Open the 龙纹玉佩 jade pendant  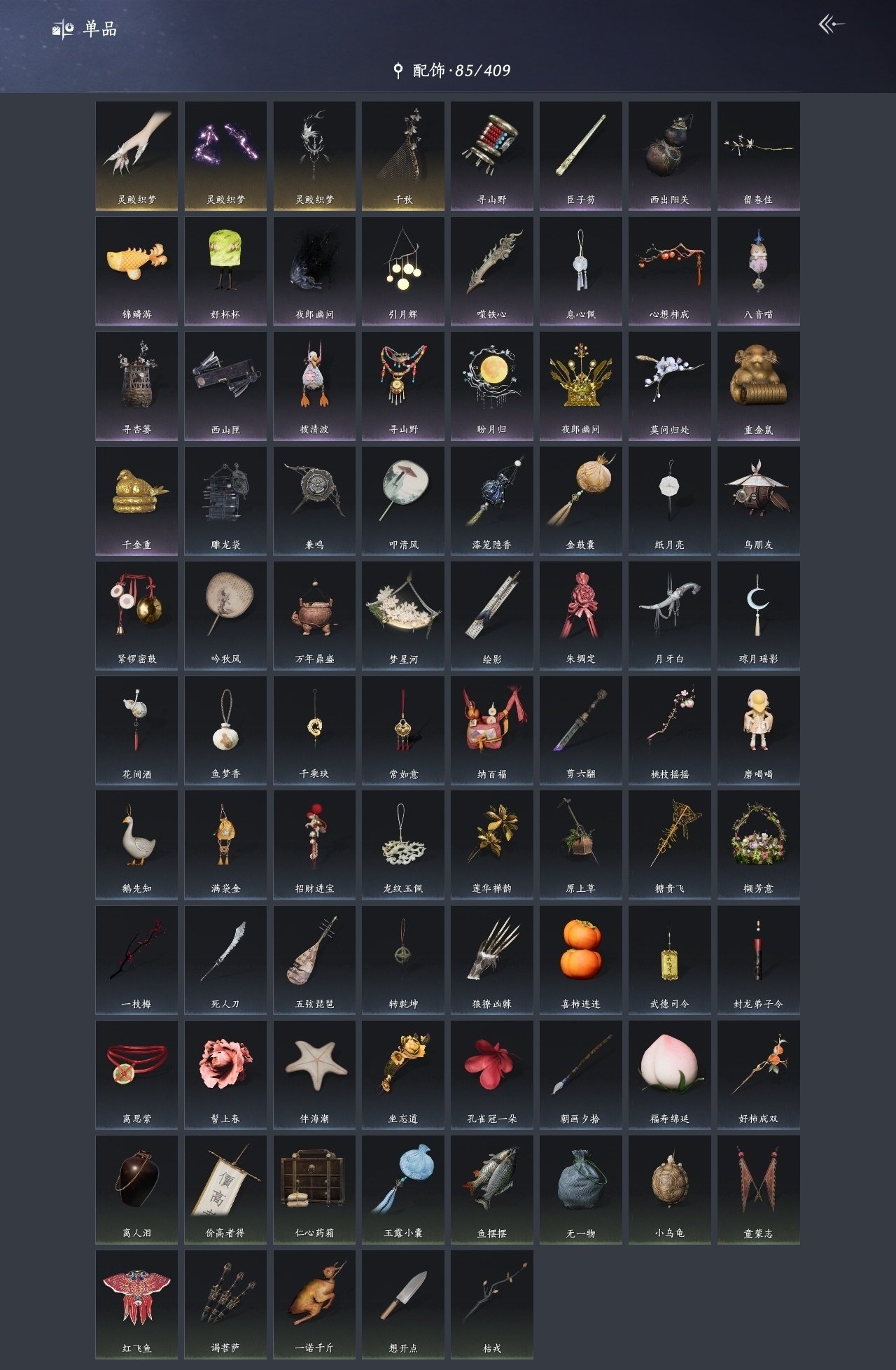402,844
